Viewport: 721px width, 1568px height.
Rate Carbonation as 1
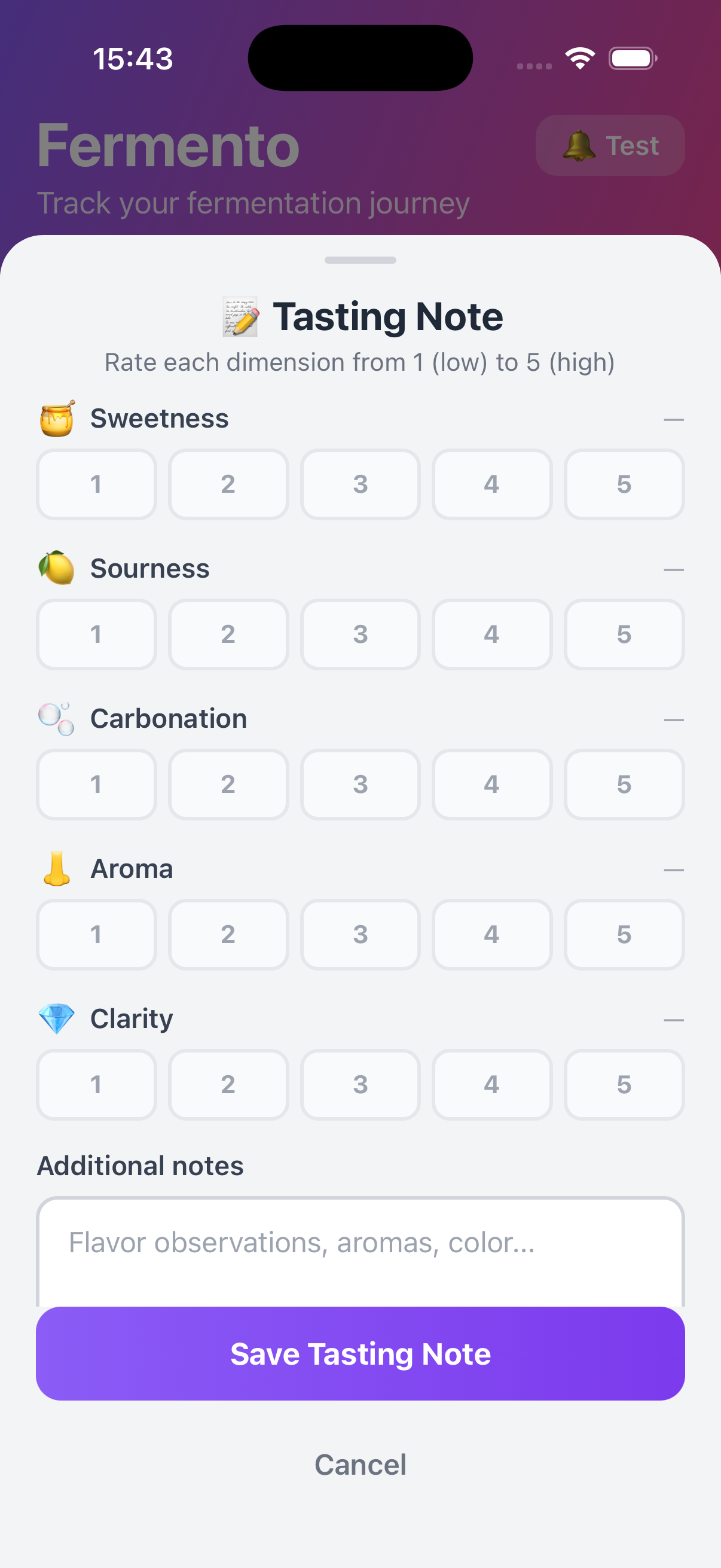click(x=96, y=785)
